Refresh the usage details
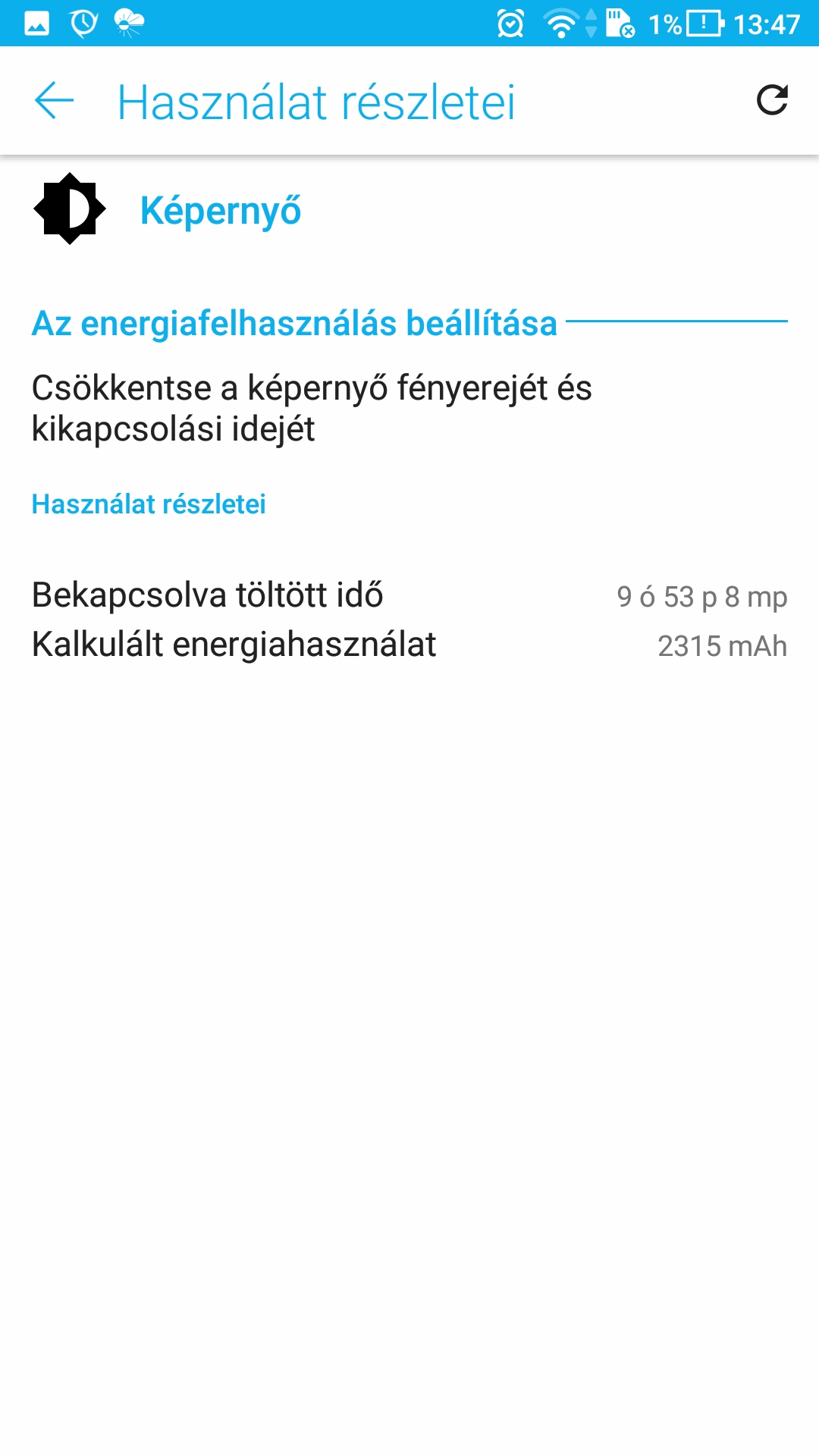Screen dimensions: 819x1456 [x=772, y=100]
